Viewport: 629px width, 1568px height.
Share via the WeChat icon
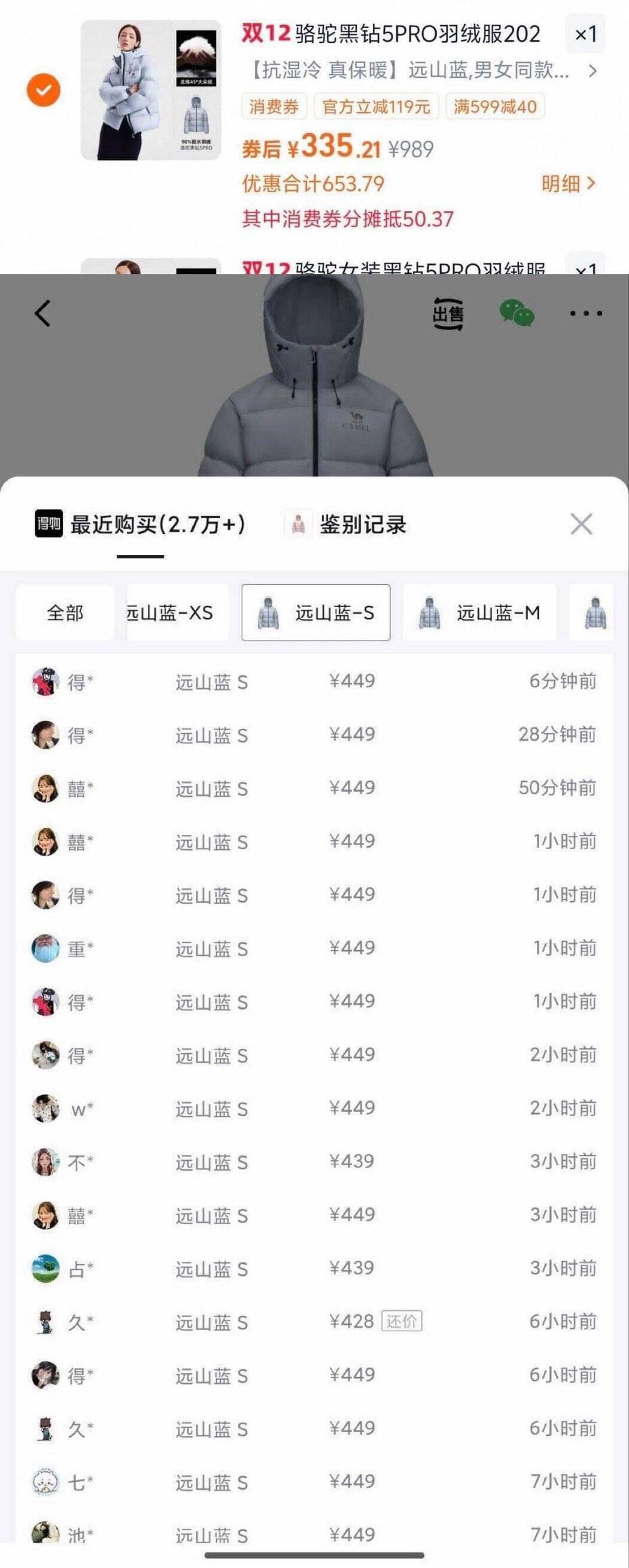[x=516, y=313]
